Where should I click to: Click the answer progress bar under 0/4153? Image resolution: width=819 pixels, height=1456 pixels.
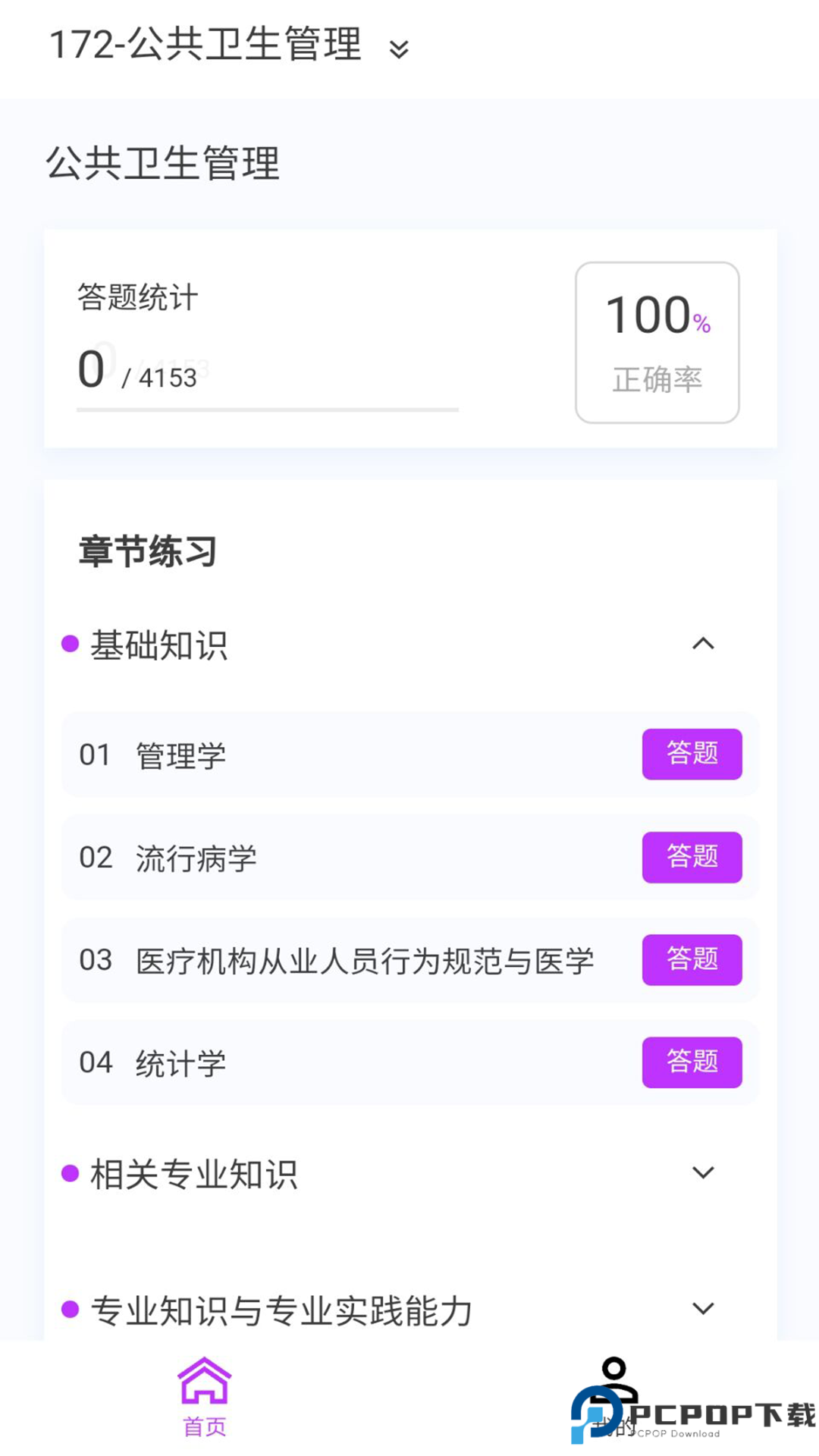pos(265,409)
